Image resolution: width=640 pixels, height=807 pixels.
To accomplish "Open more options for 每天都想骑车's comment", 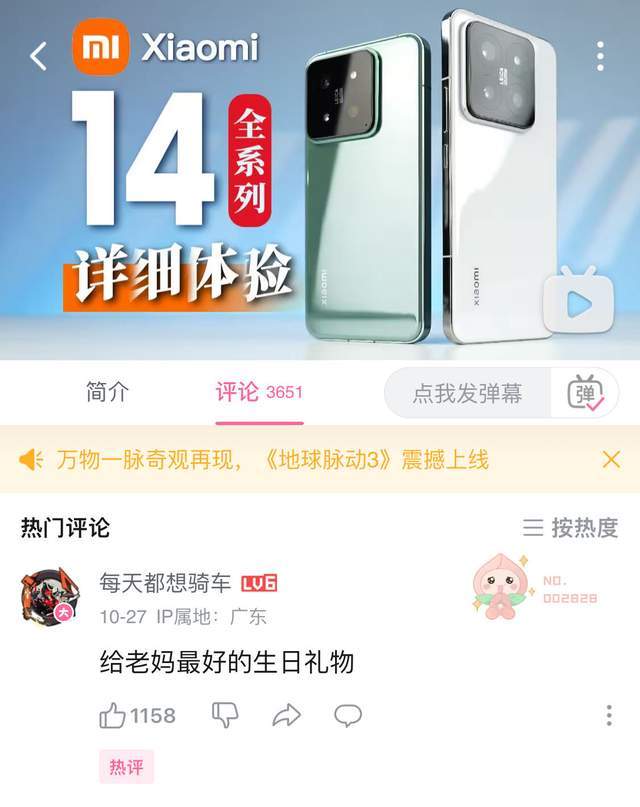I will tap(608, 715).
